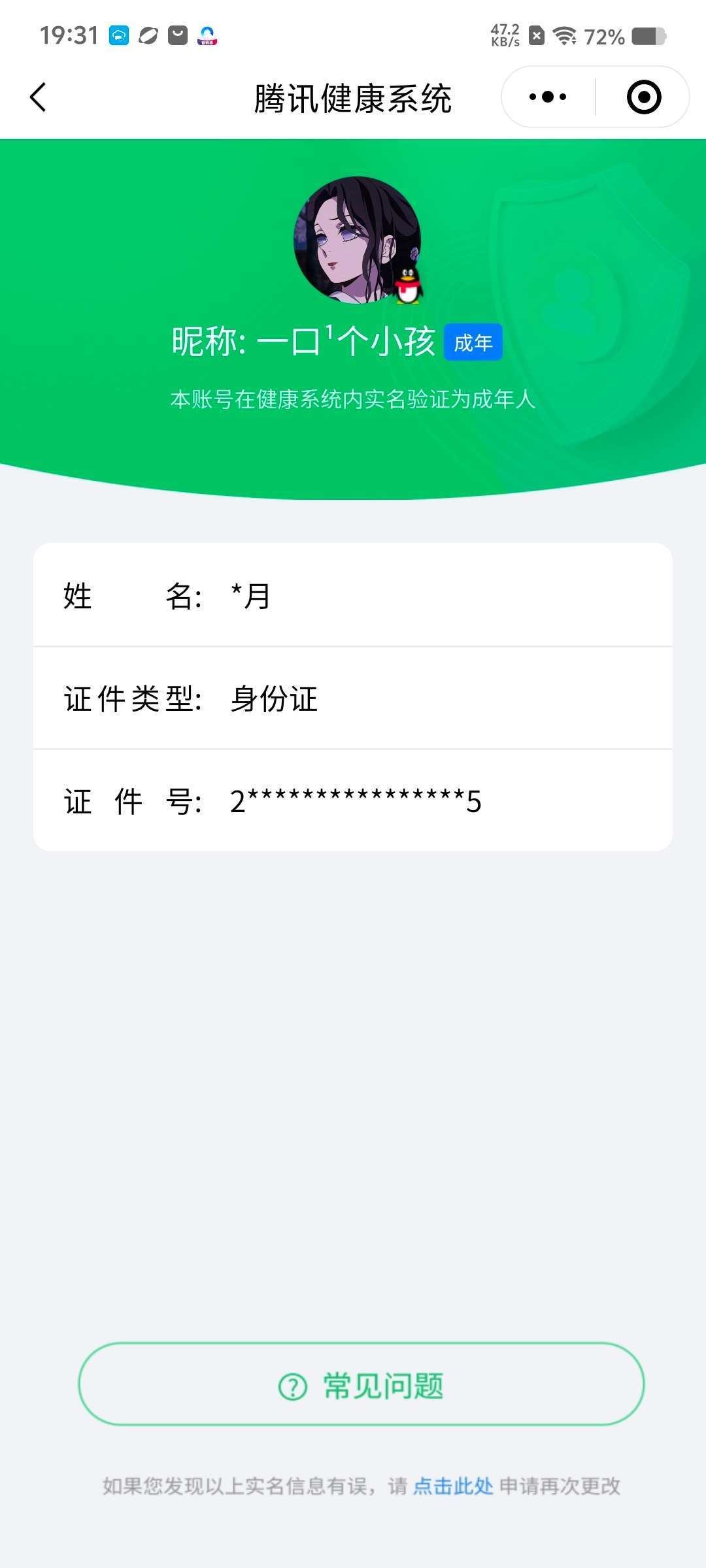The height and width of the screenshot is (1568, 706).
Task: Tap the mini-program close capsule button
Action: (643, 97)
